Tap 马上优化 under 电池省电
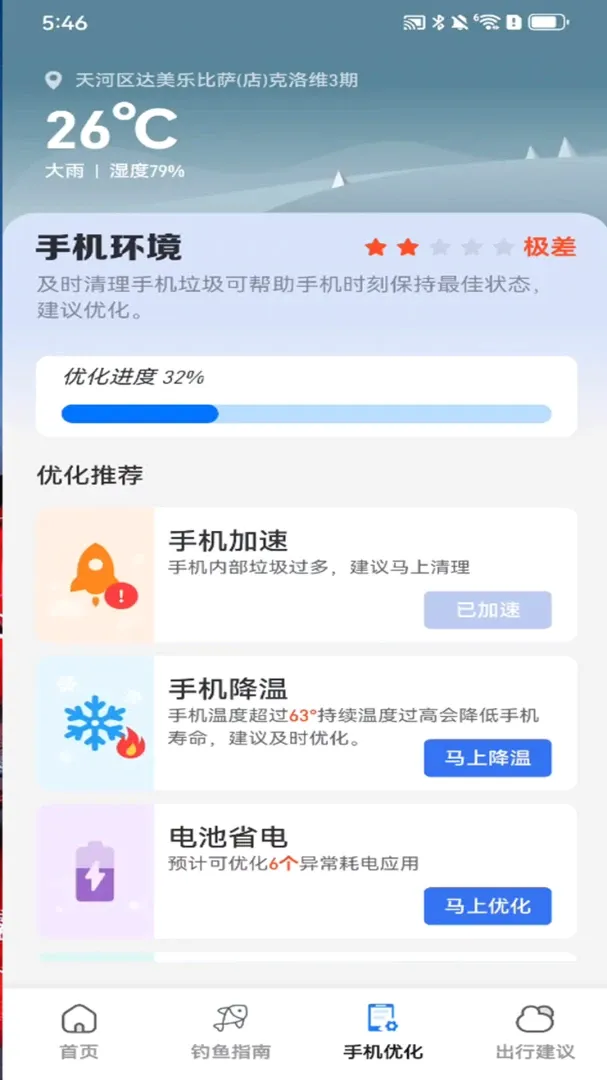This screenshot has width=607, height=1080. [487, 906]
